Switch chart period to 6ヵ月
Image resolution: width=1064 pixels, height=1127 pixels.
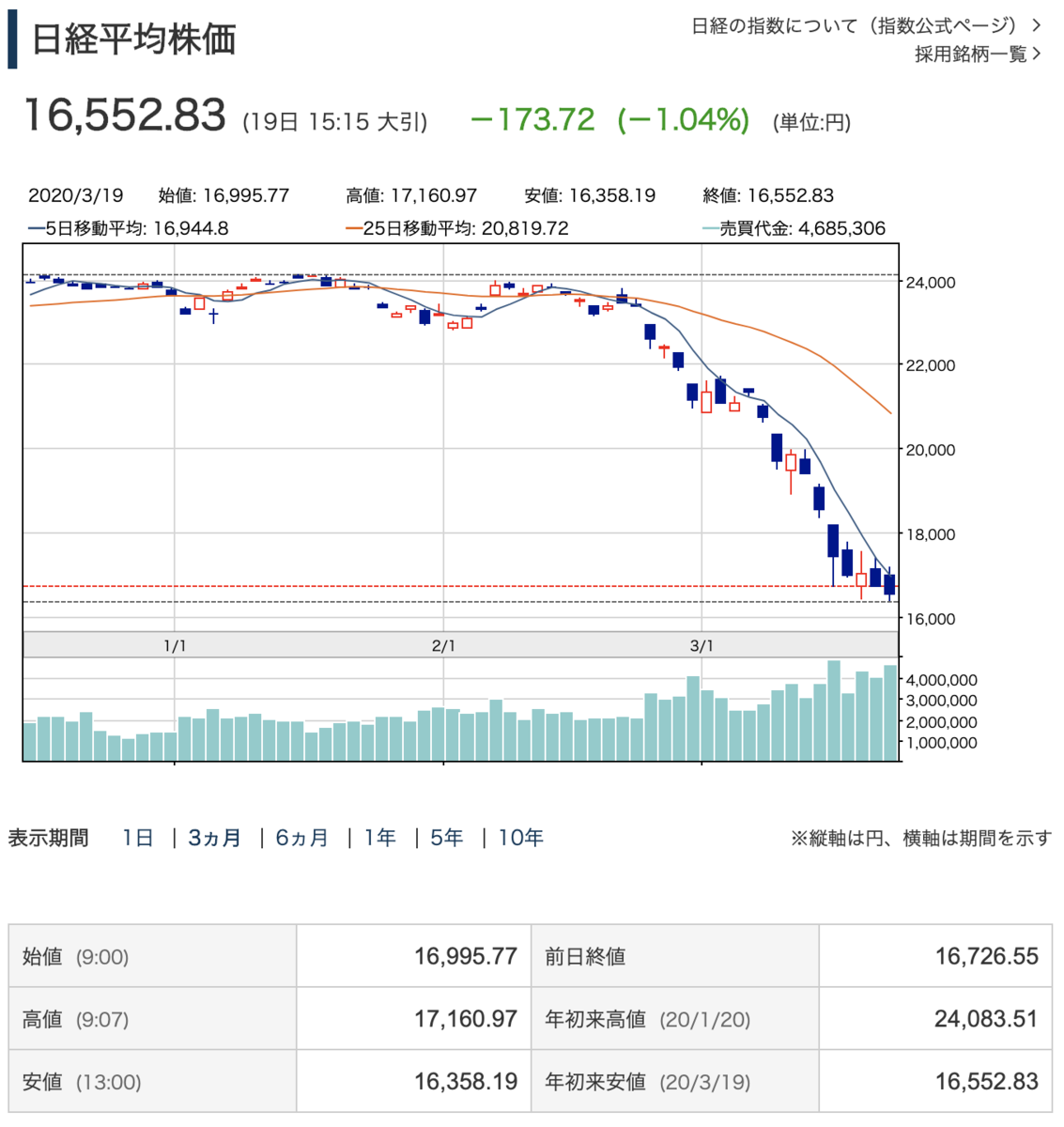click(x=302, y=838)
